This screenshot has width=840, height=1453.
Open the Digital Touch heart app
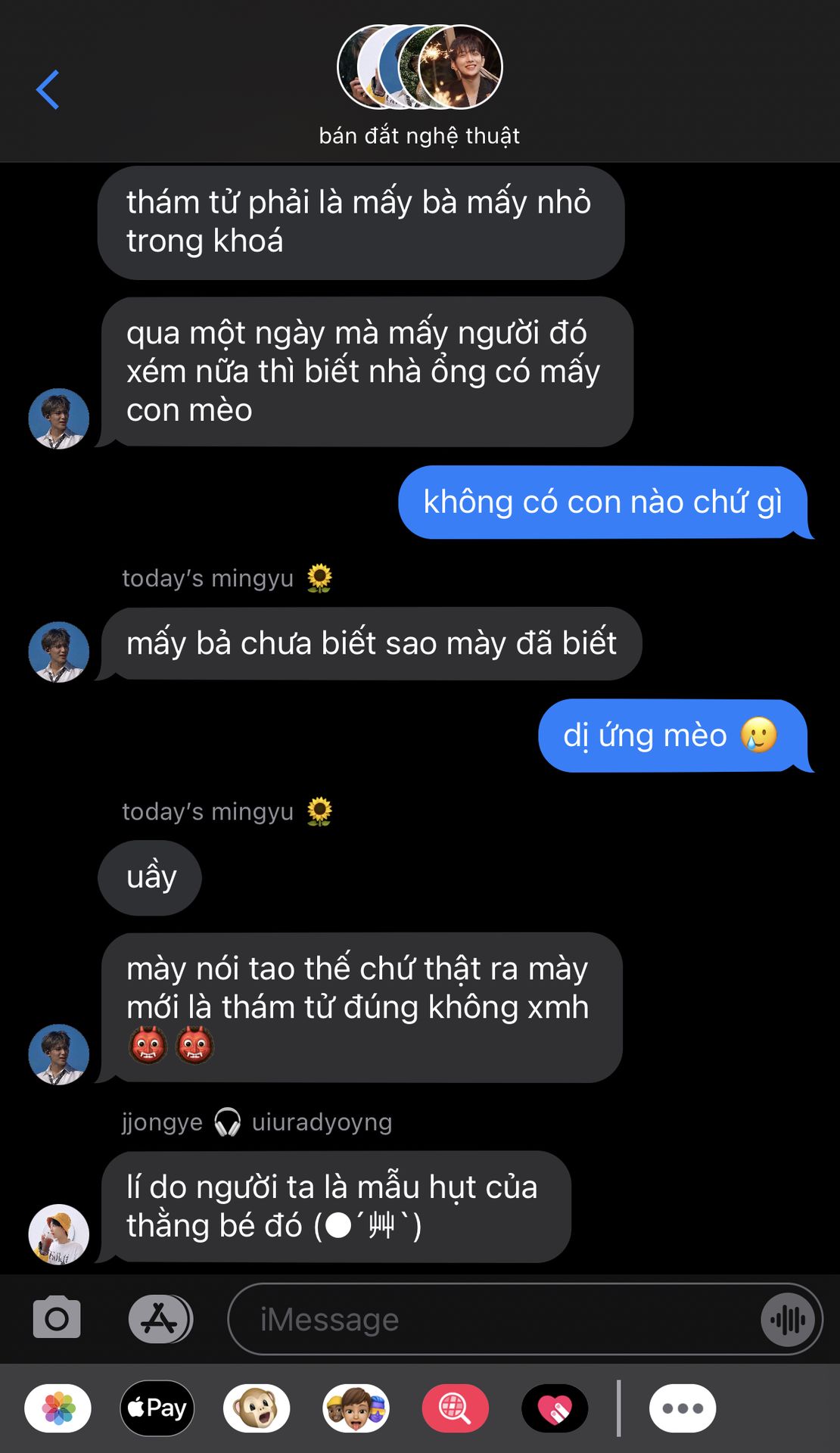click(555, 1408)
